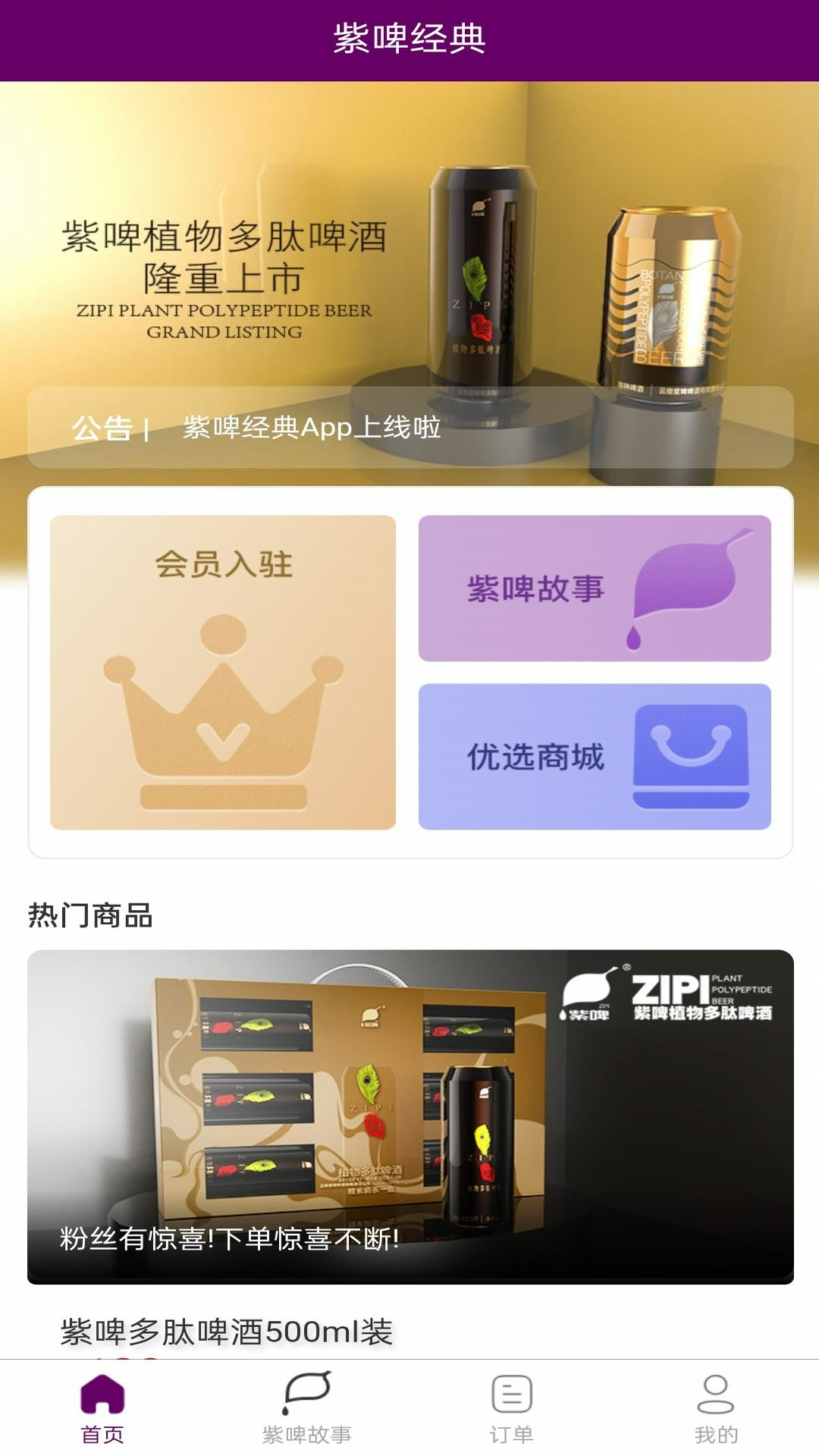This screenshot has height=1456, width=819.
Task: Open the 粉丝有惊喜 hot product banner
Action: (x=409, y=1116)
